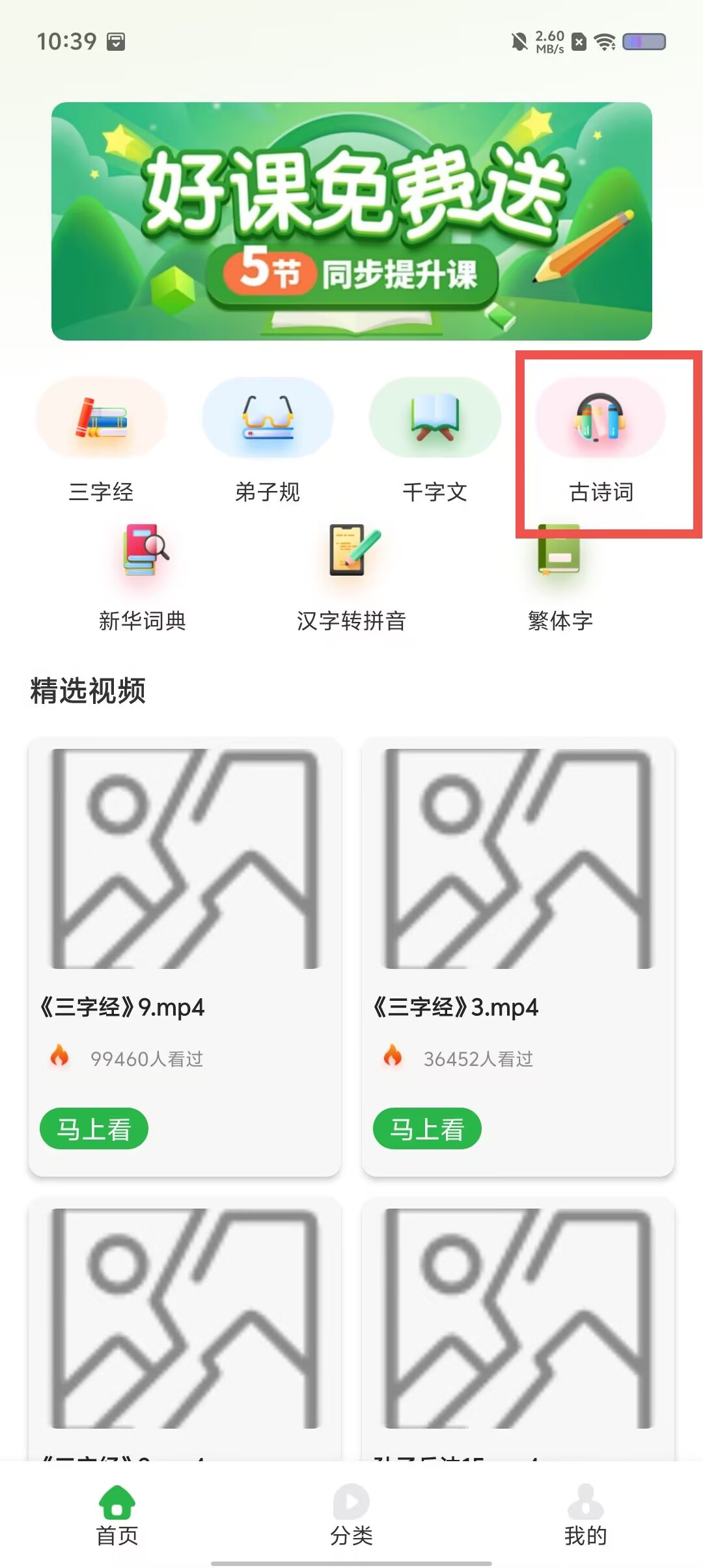
Task: Open the 古诗词 category
Action: [601, 441]
